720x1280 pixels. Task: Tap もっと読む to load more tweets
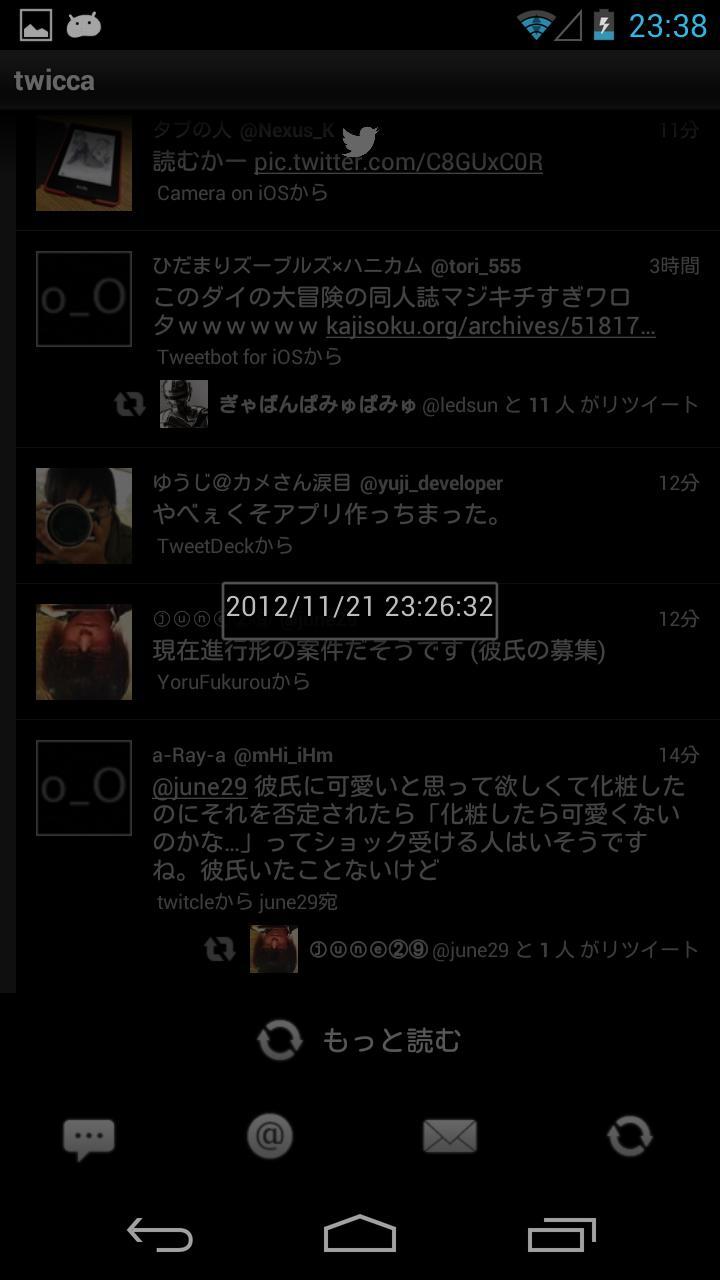tap(360, 1041)
